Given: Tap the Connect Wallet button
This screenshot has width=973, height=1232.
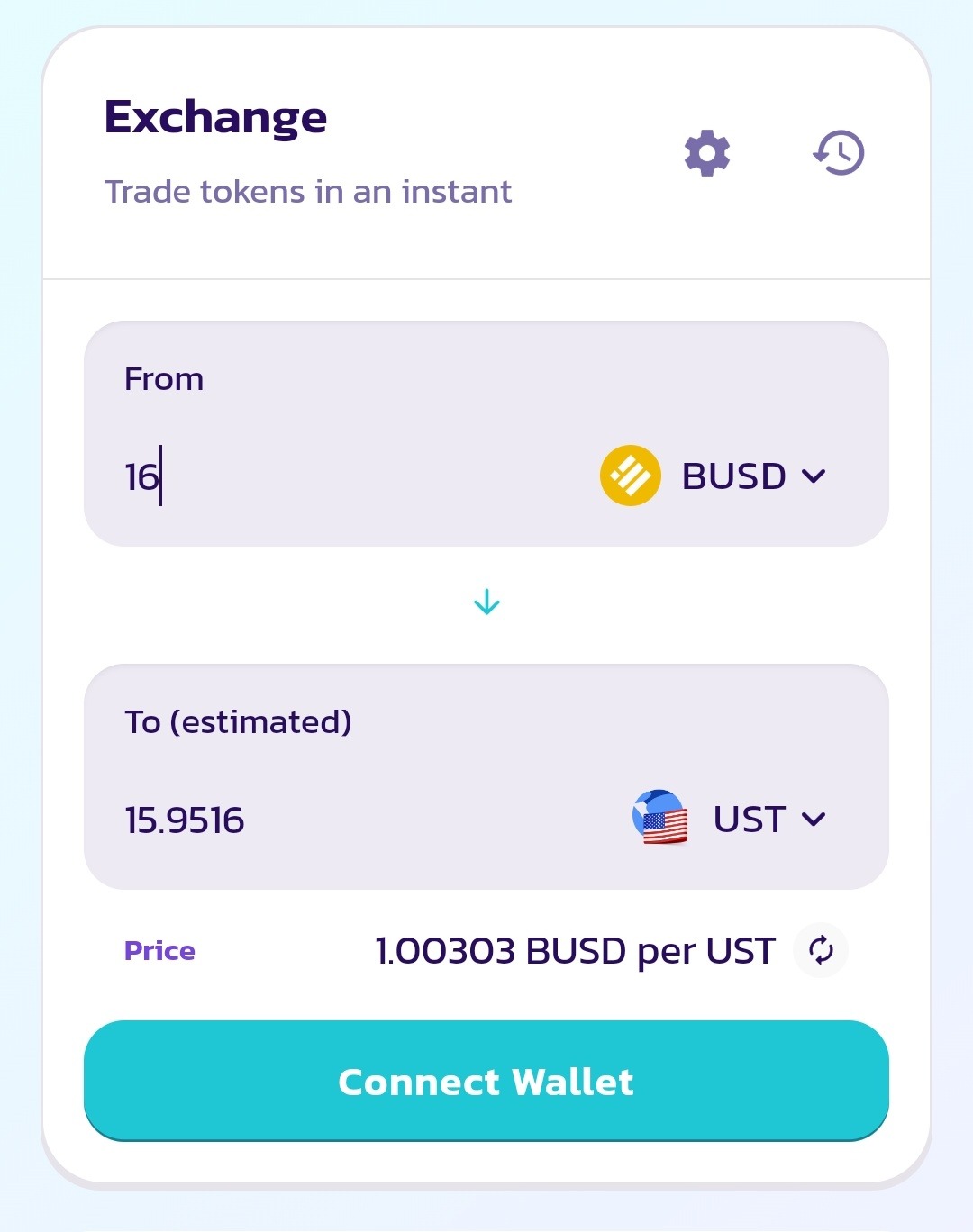Looking at the screenshot, I should [486, 1081].
